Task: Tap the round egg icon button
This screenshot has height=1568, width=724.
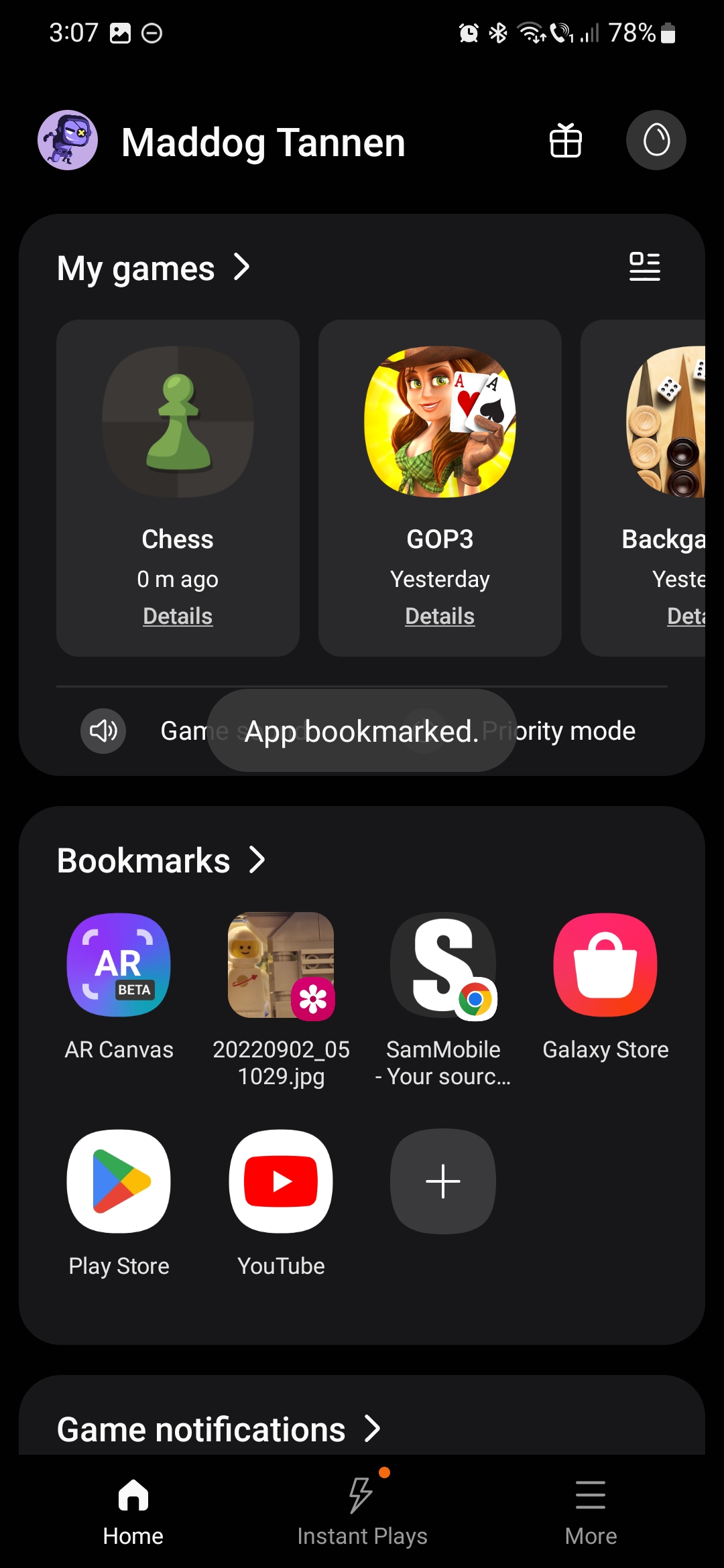Action: click(x=656, y=141)
